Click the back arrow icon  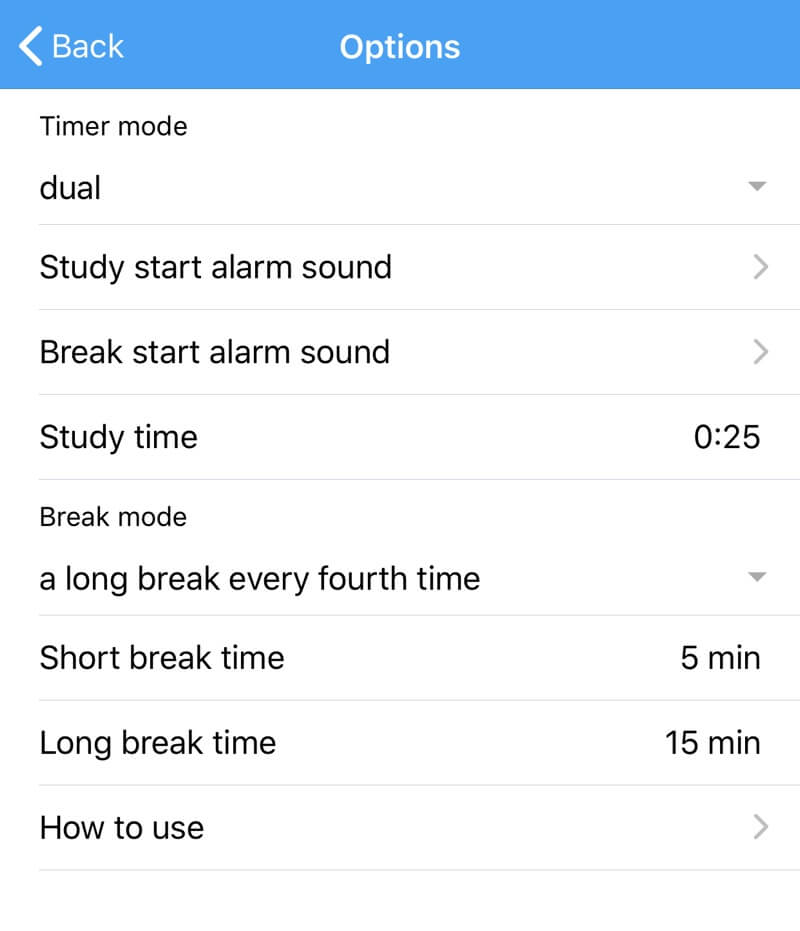pyautogui.click(x=27, y=46)
